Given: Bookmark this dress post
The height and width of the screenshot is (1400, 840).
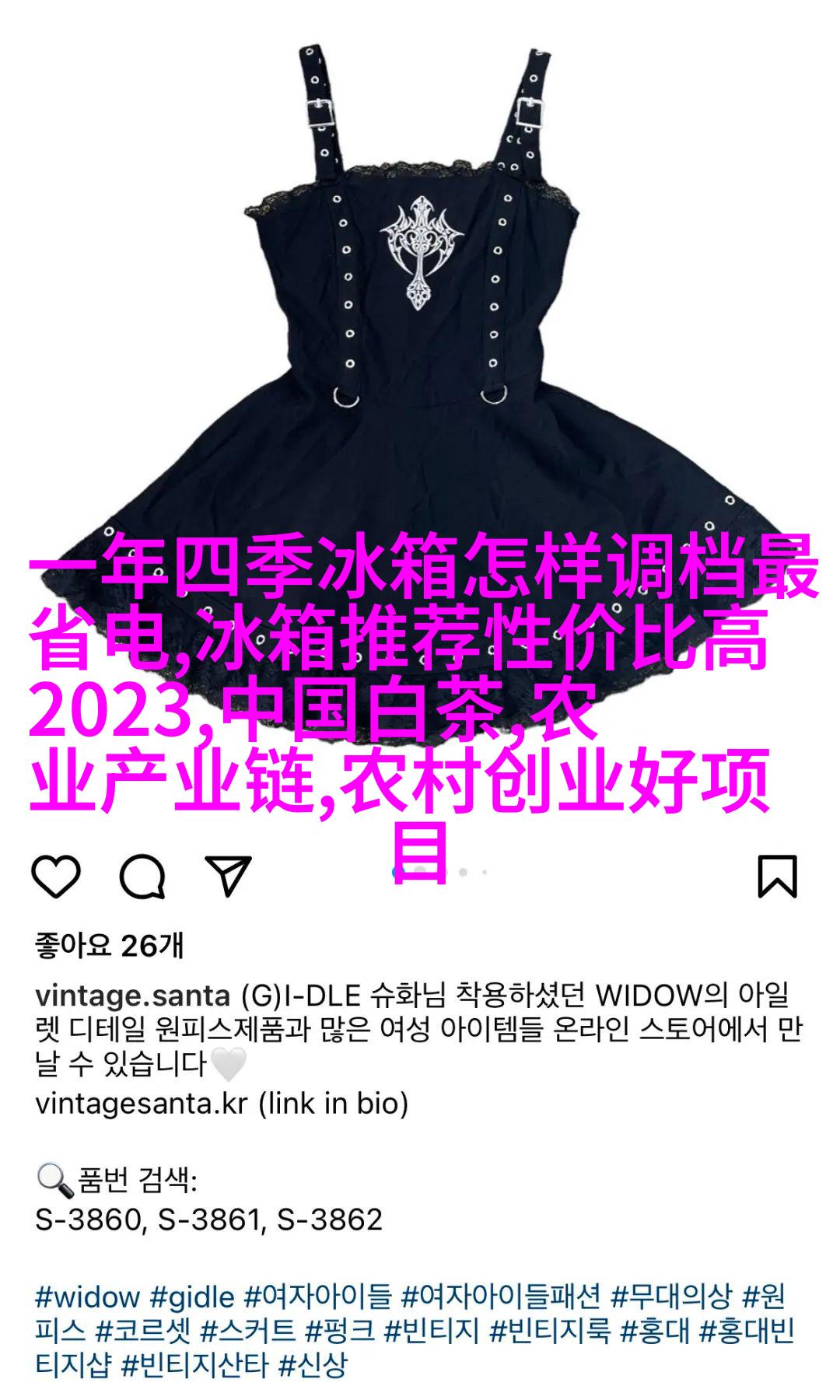Looking at the screenshot, I should pos(778,877).
